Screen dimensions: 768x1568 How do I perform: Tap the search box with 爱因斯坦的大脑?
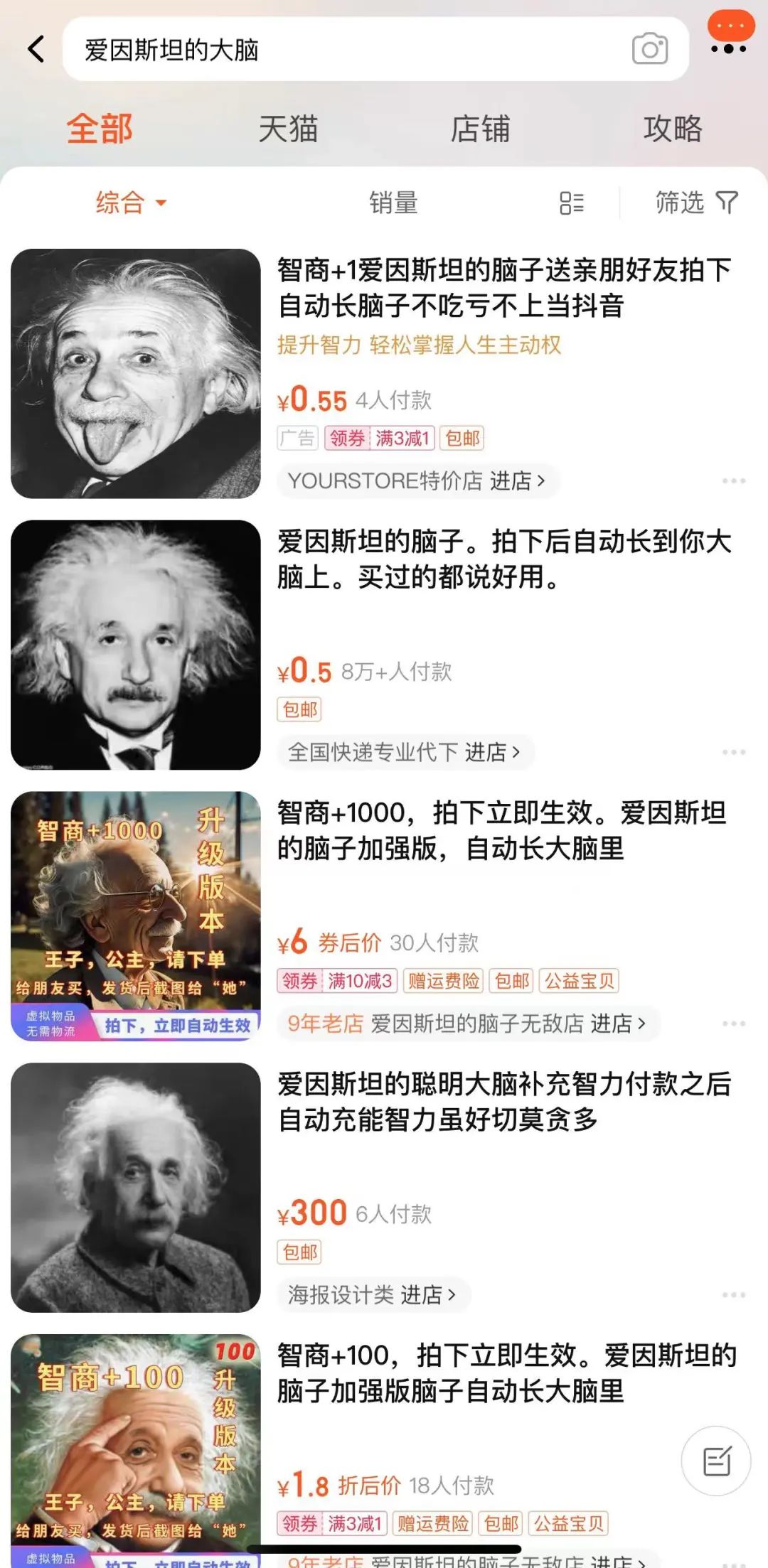click(341, 50)
